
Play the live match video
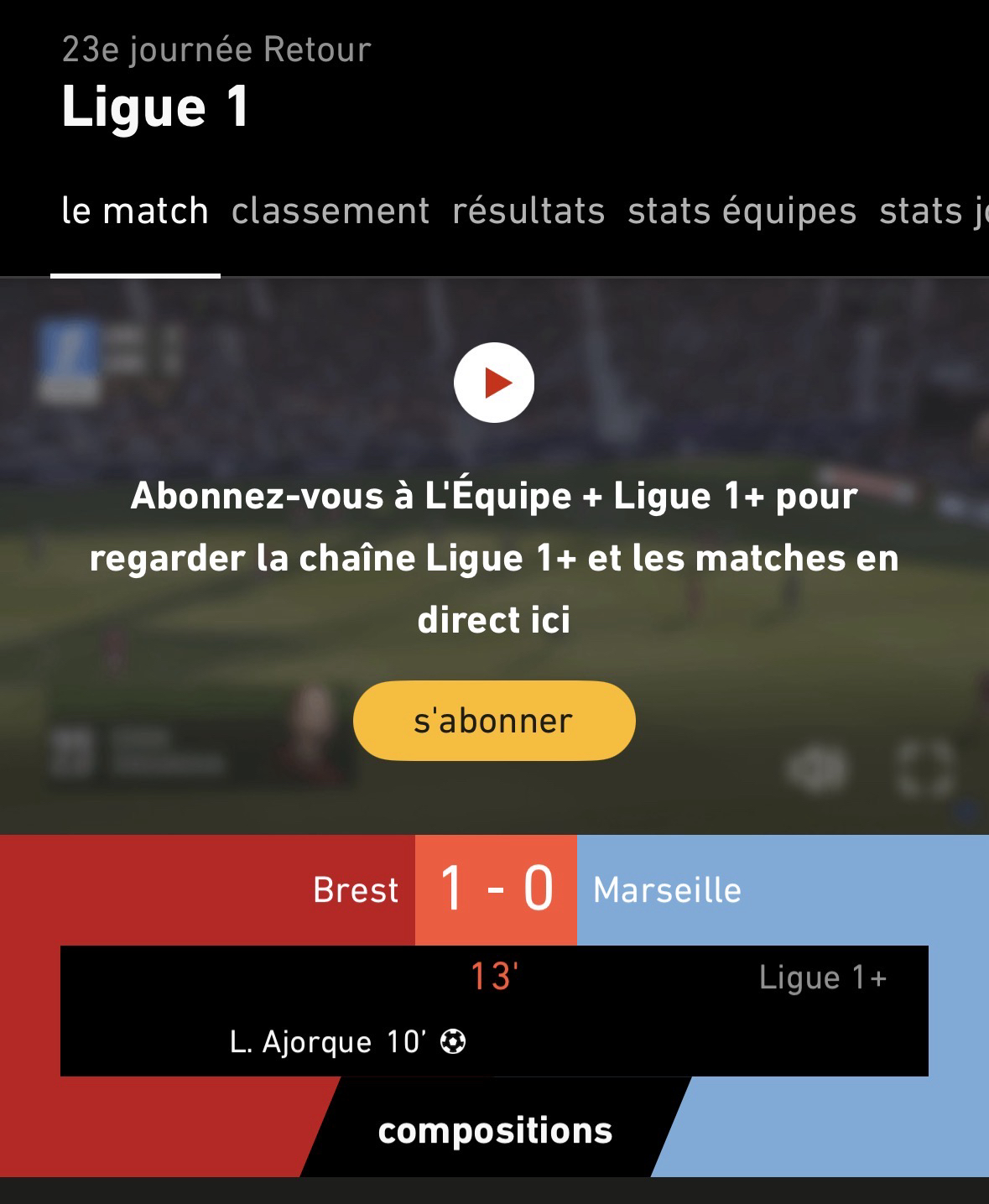[494, 383]
